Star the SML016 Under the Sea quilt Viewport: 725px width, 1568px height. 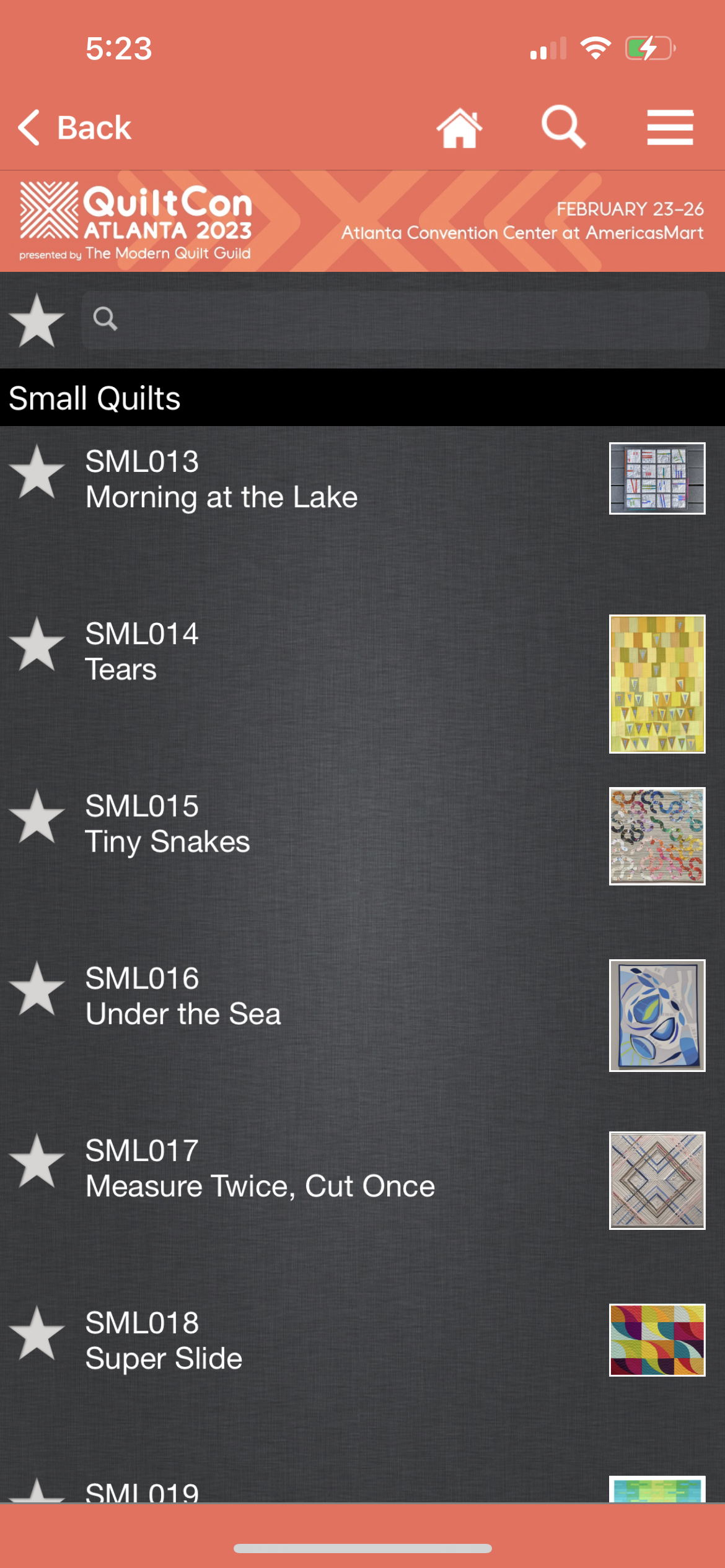click(x=37, y=989)
